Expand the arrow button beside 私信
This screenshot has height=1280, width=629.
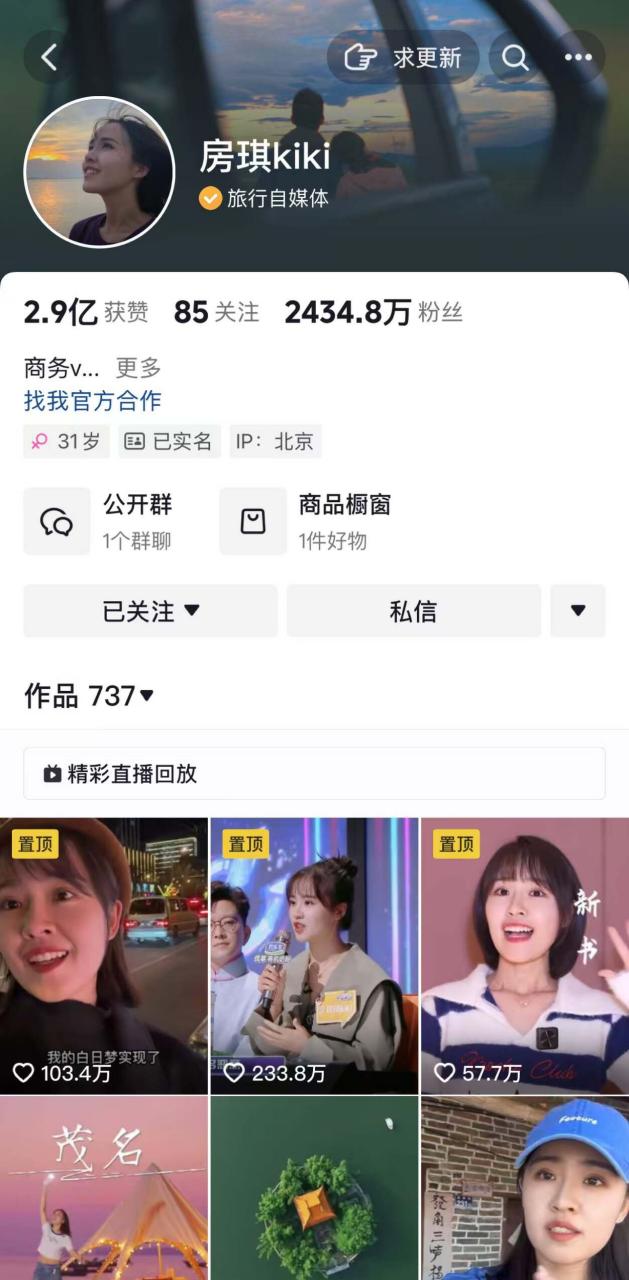click(578, 611)
